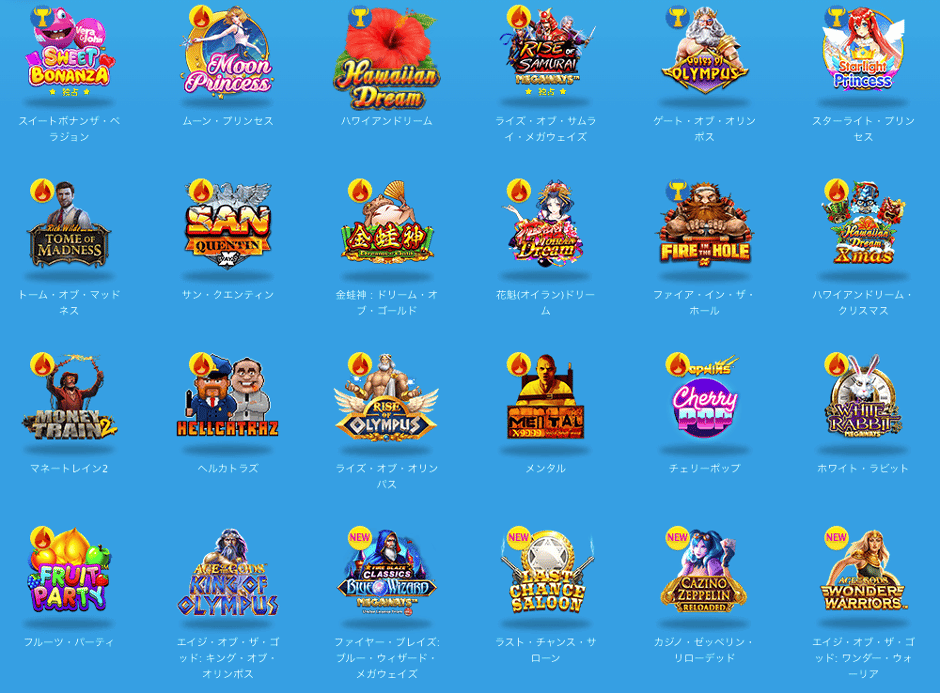Open Starlight Princess game

pyautogui.click(x=863, y=52)
